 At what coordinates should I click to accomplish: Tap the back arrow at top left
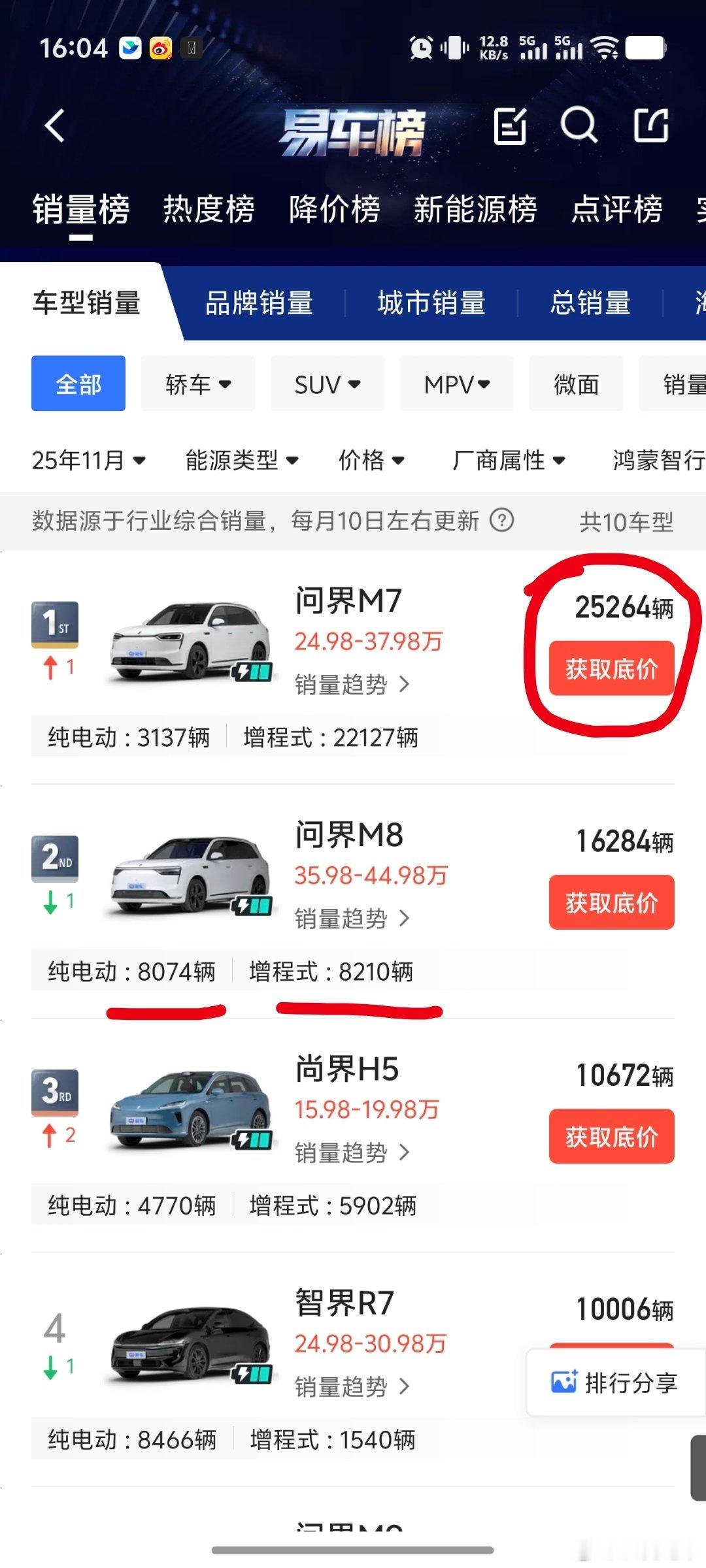[x=54, y=126]
